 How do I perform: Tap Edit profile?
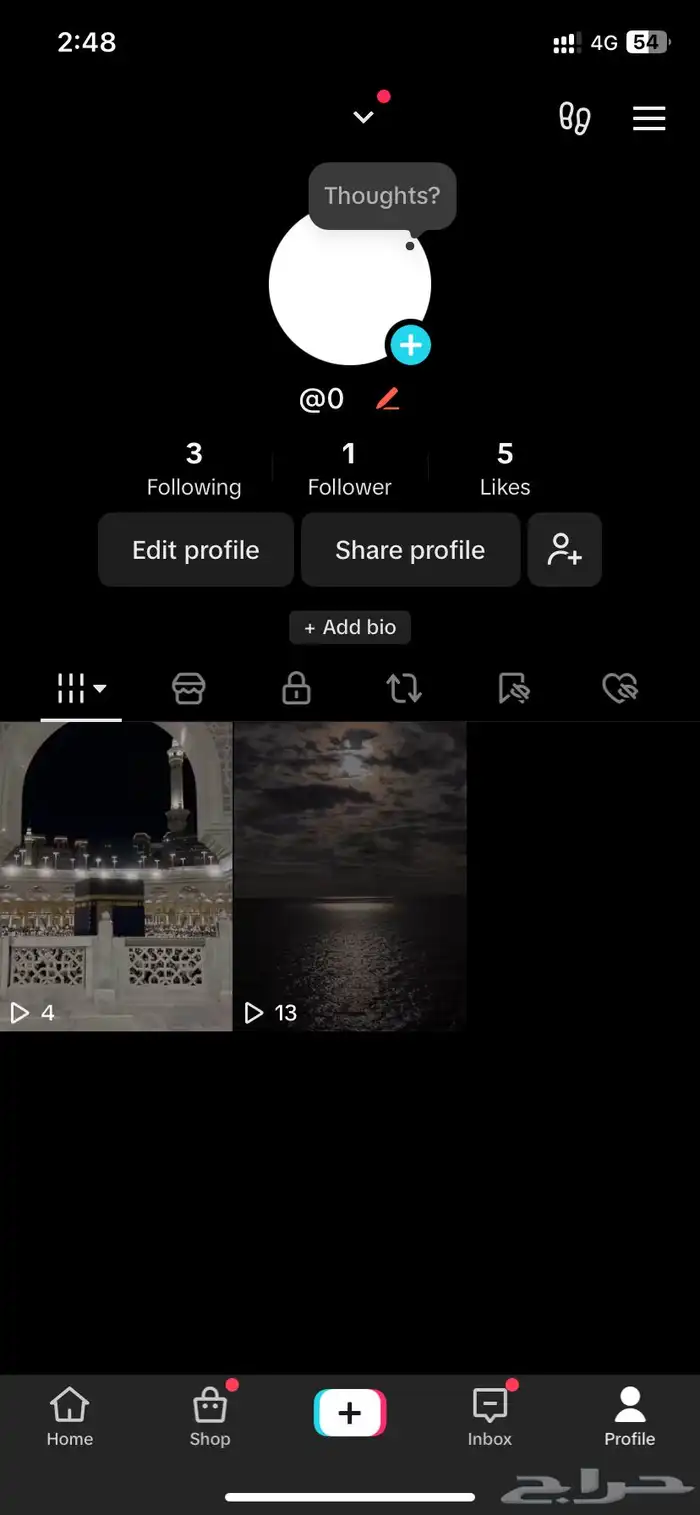point(196,550)
